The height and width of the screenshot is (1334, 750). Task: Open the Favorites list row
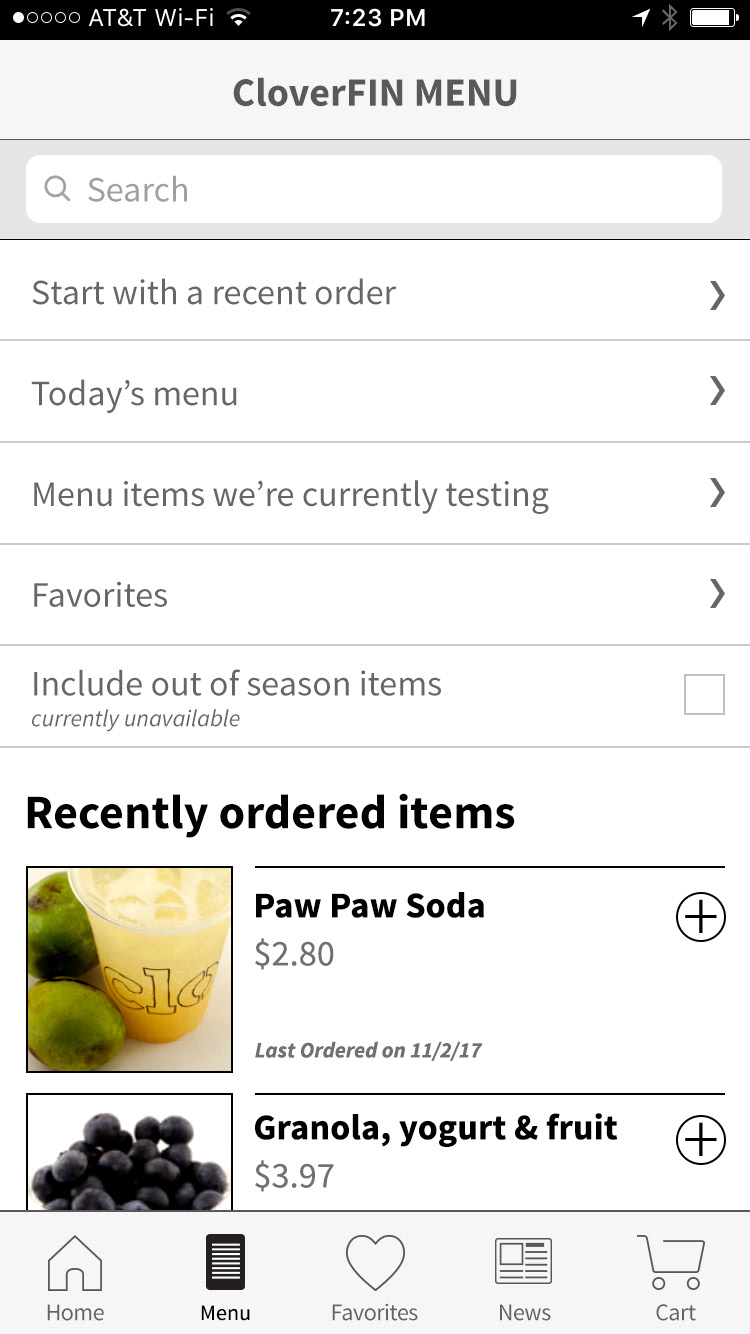(x=374, y=595)
